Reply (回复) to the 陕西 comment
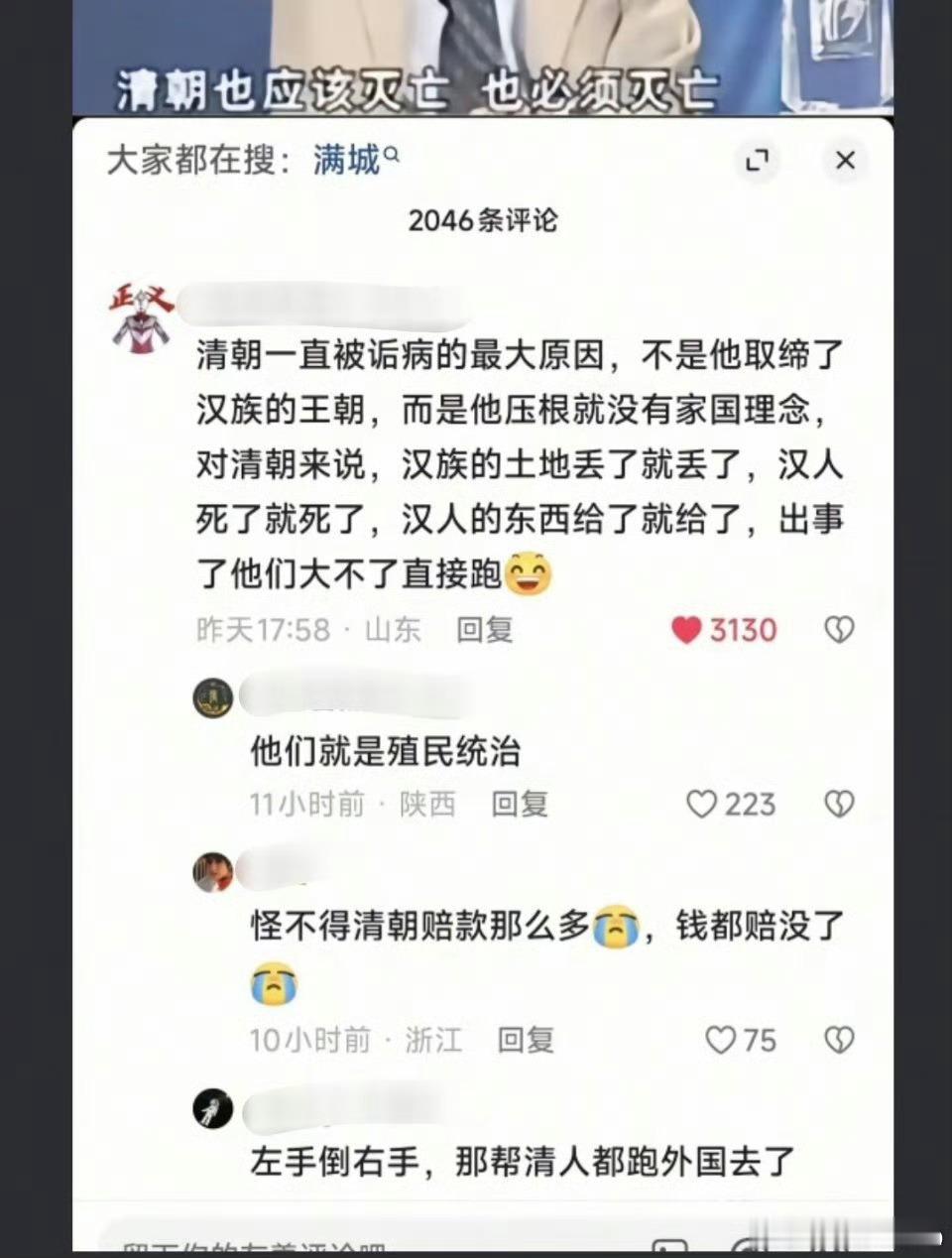The height and width of the screenshot is (1258, 952). coord(524,806)
